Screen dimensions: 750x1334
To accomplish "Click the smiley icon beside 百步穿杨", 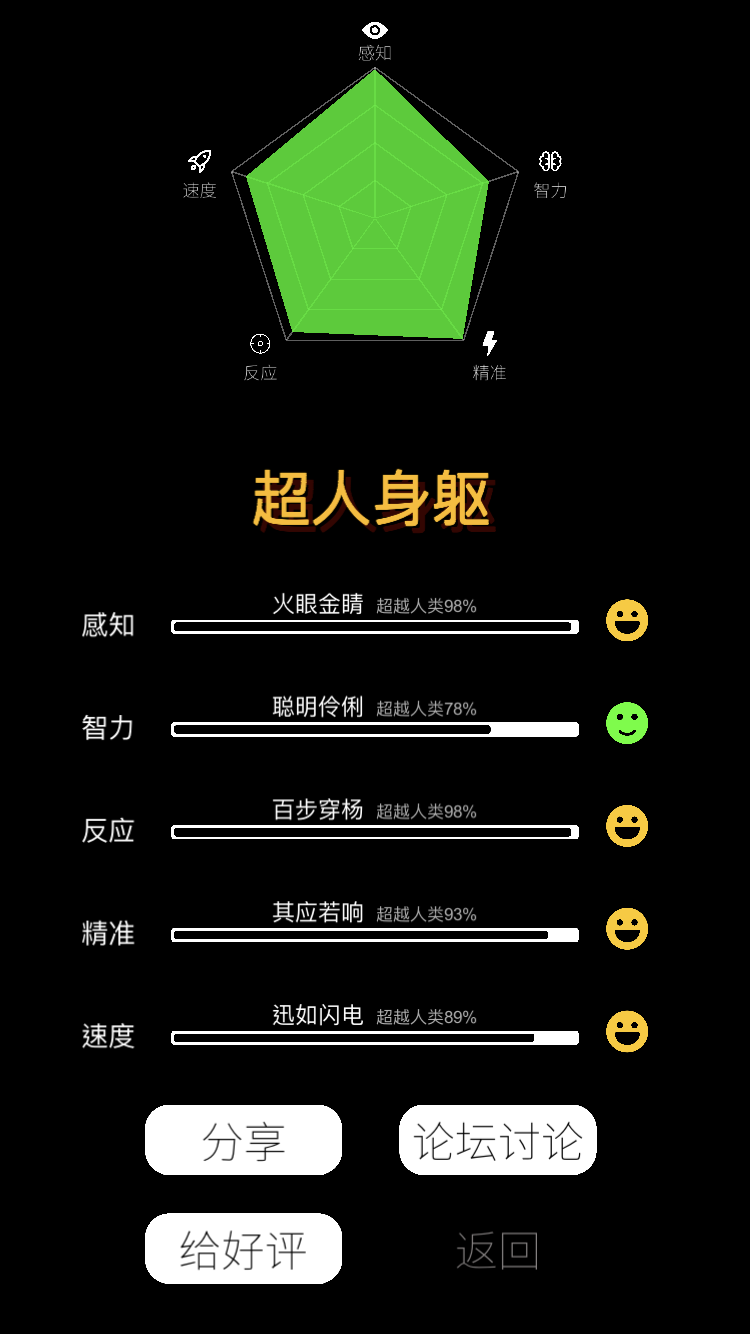I will coord(626,824).
